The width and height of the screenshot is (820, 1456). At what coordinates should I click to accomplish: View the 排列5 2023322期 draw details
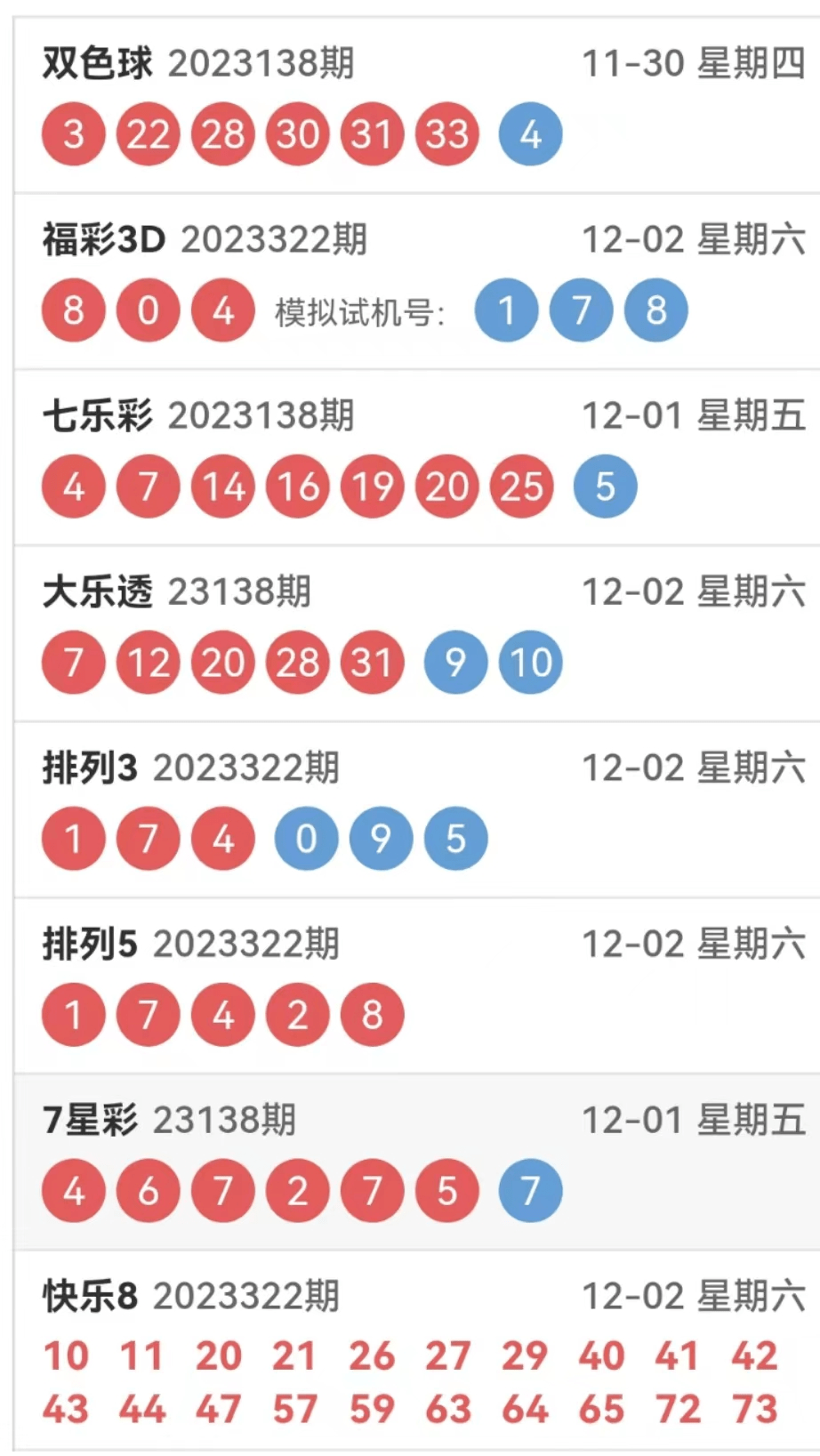(x=416, y=985)
